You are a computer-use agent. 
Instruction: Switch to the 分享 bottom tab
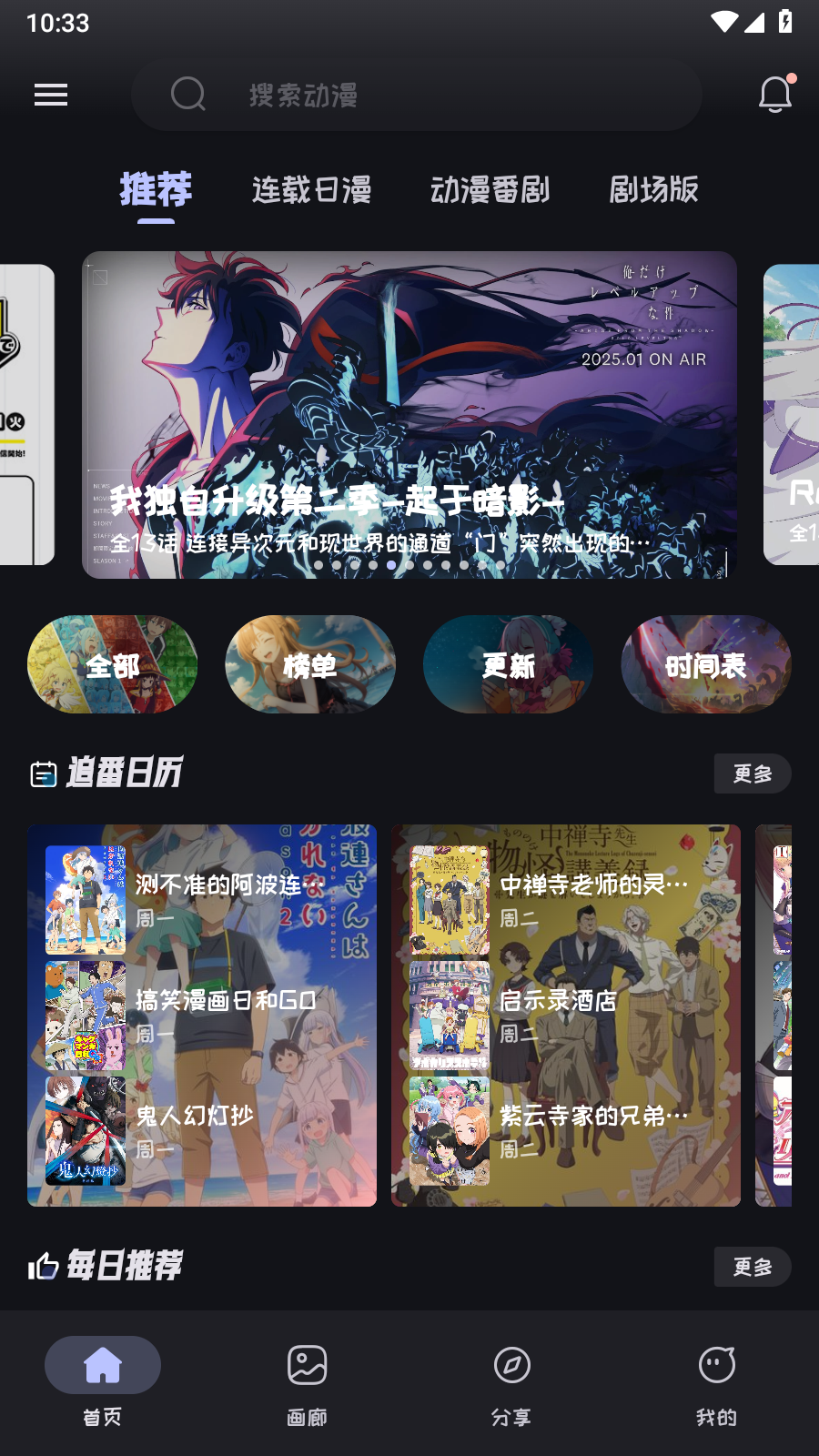pyautogui.click(x=511, y=1383)
